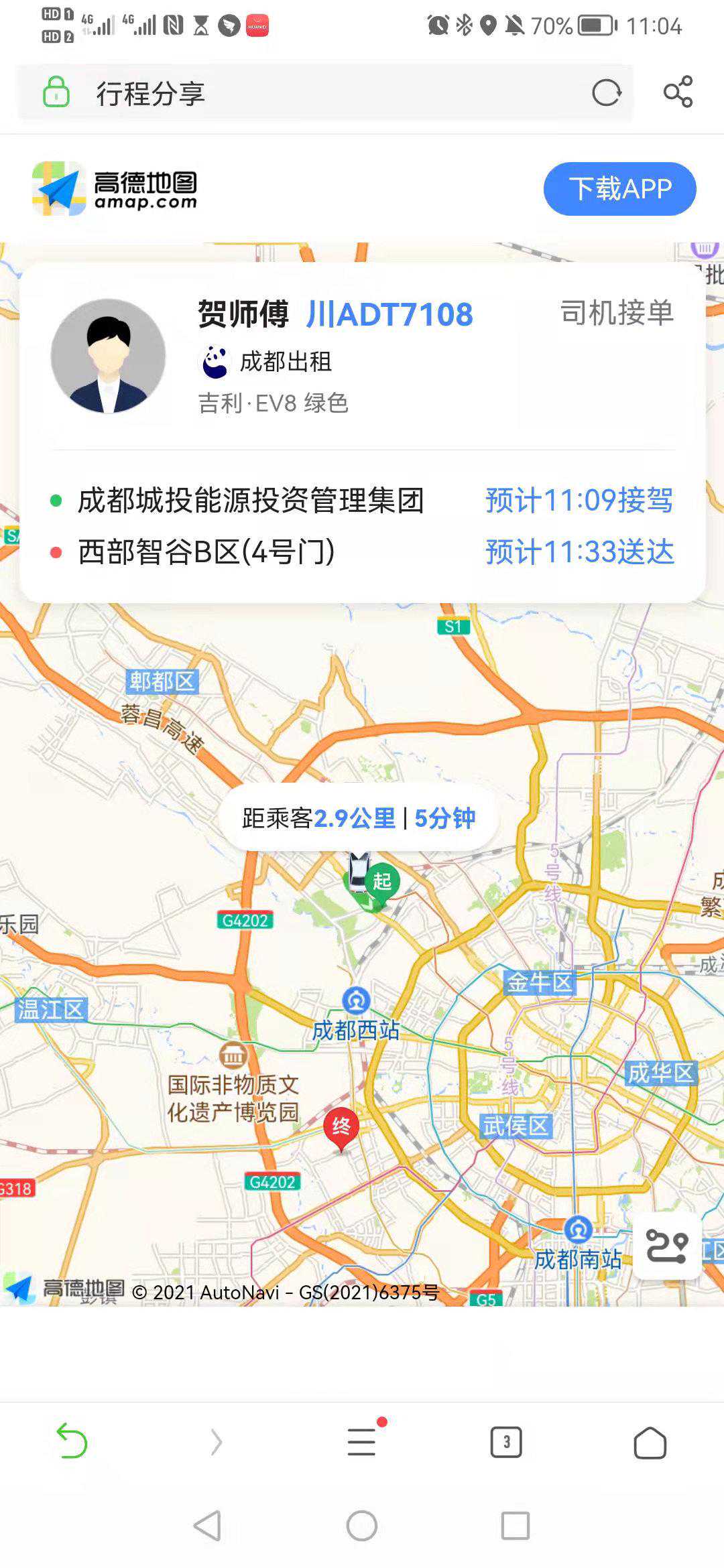The height and width of the screenshot is (1568, 724).
Task: Tap the system recent apps button
Action: (515, 1526)
